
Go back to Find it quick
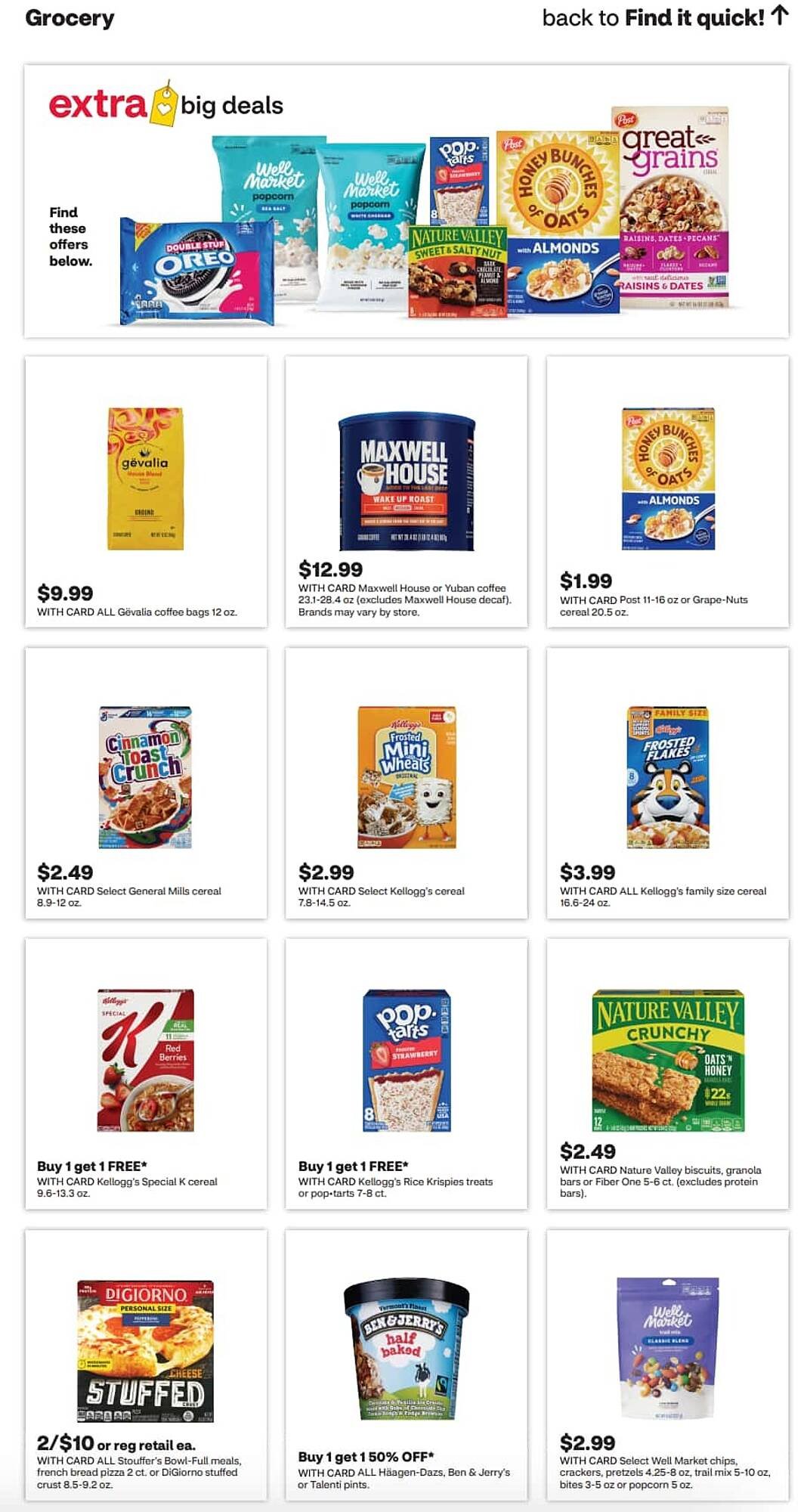coord(665,17)
